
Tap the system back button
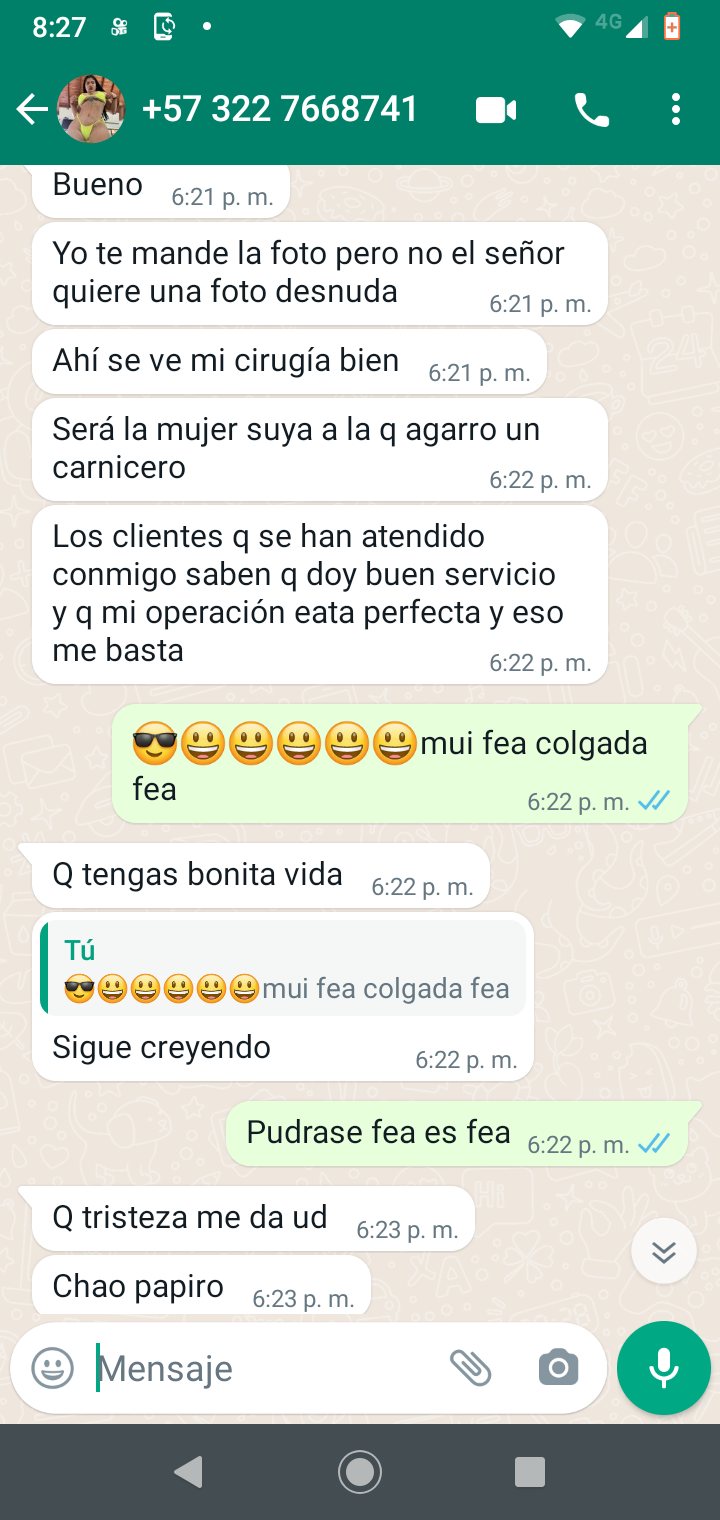click(188, 1472)
